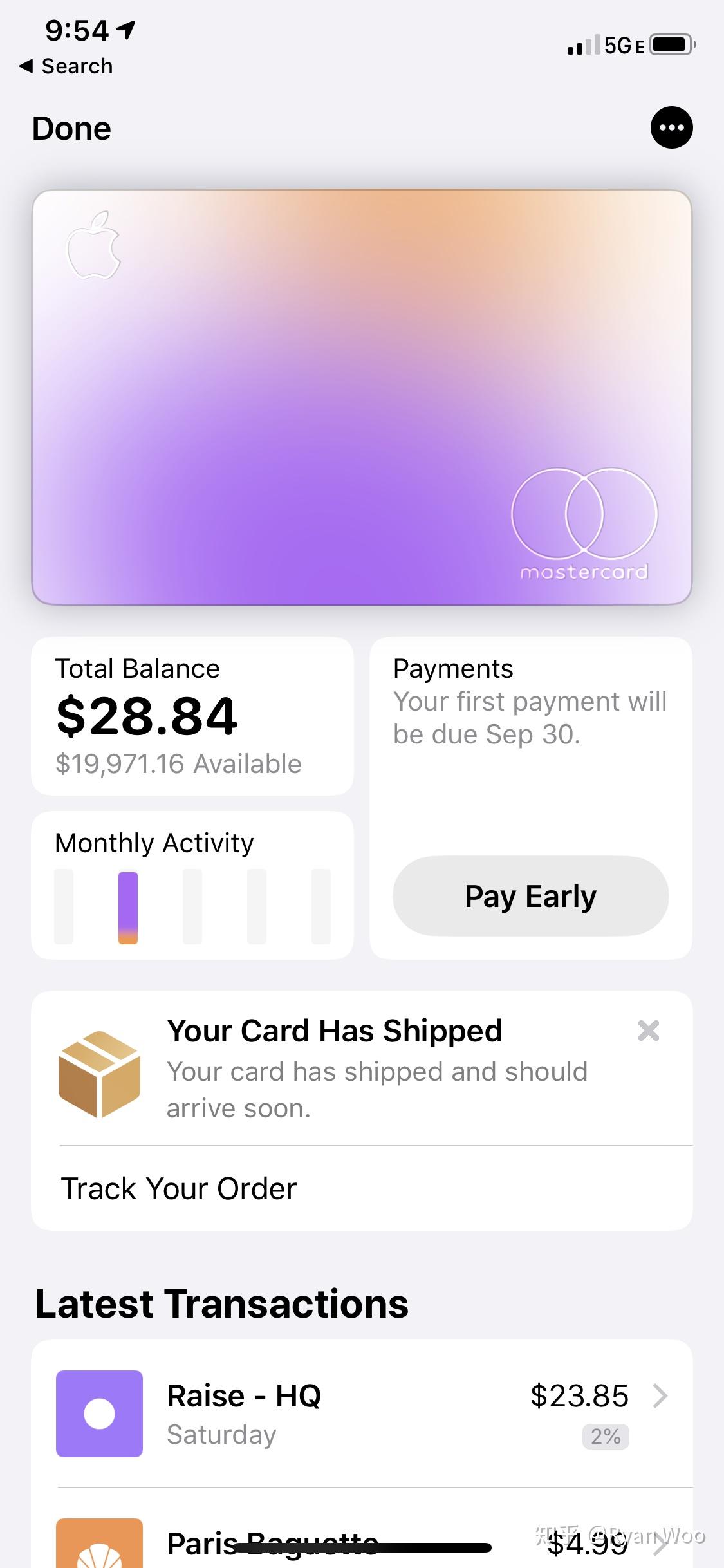The height and width of the screenshot is (1568, 724).
Task: Return to Search via the back link
Action: point(66,66)
